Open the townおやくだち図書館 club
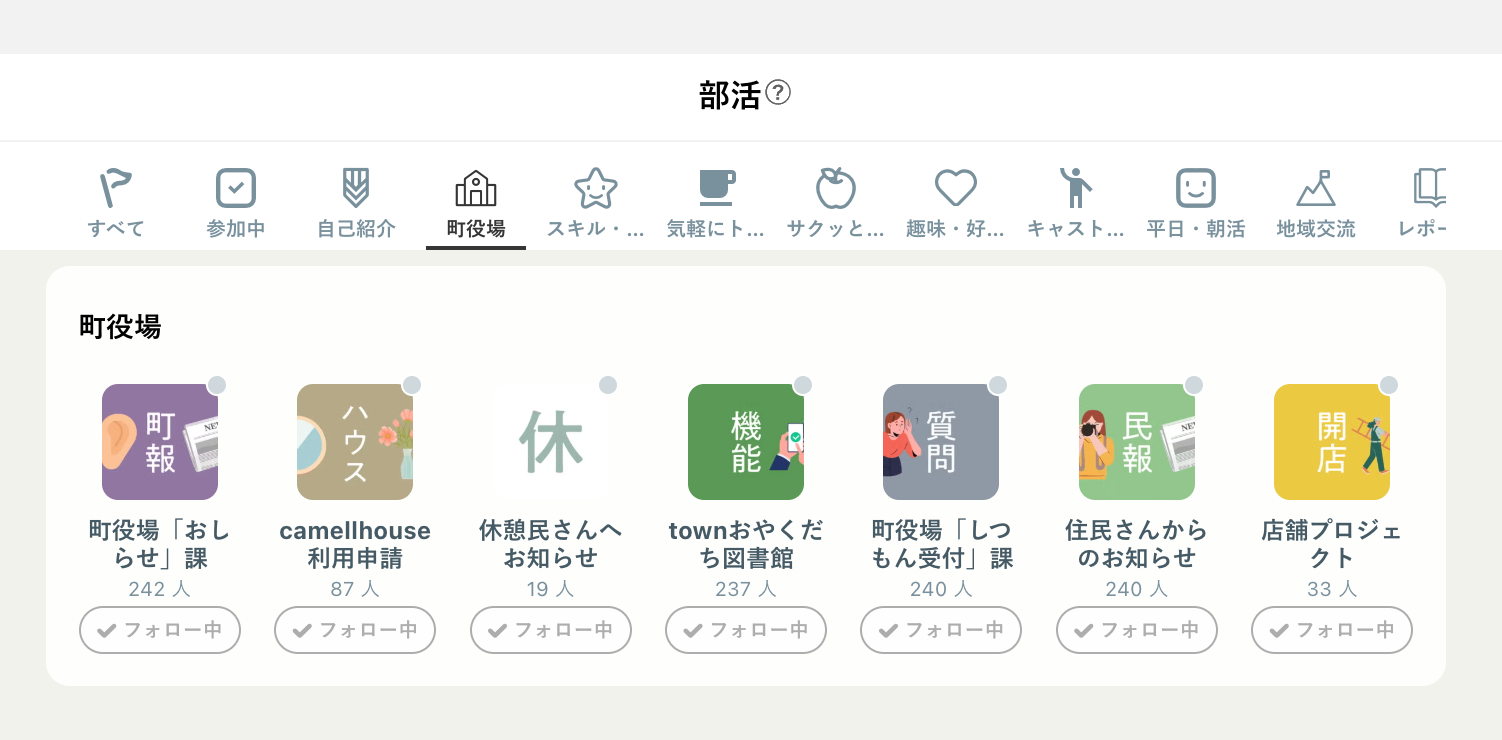Viewport: 1502px width, 740px height. point(746,442)
